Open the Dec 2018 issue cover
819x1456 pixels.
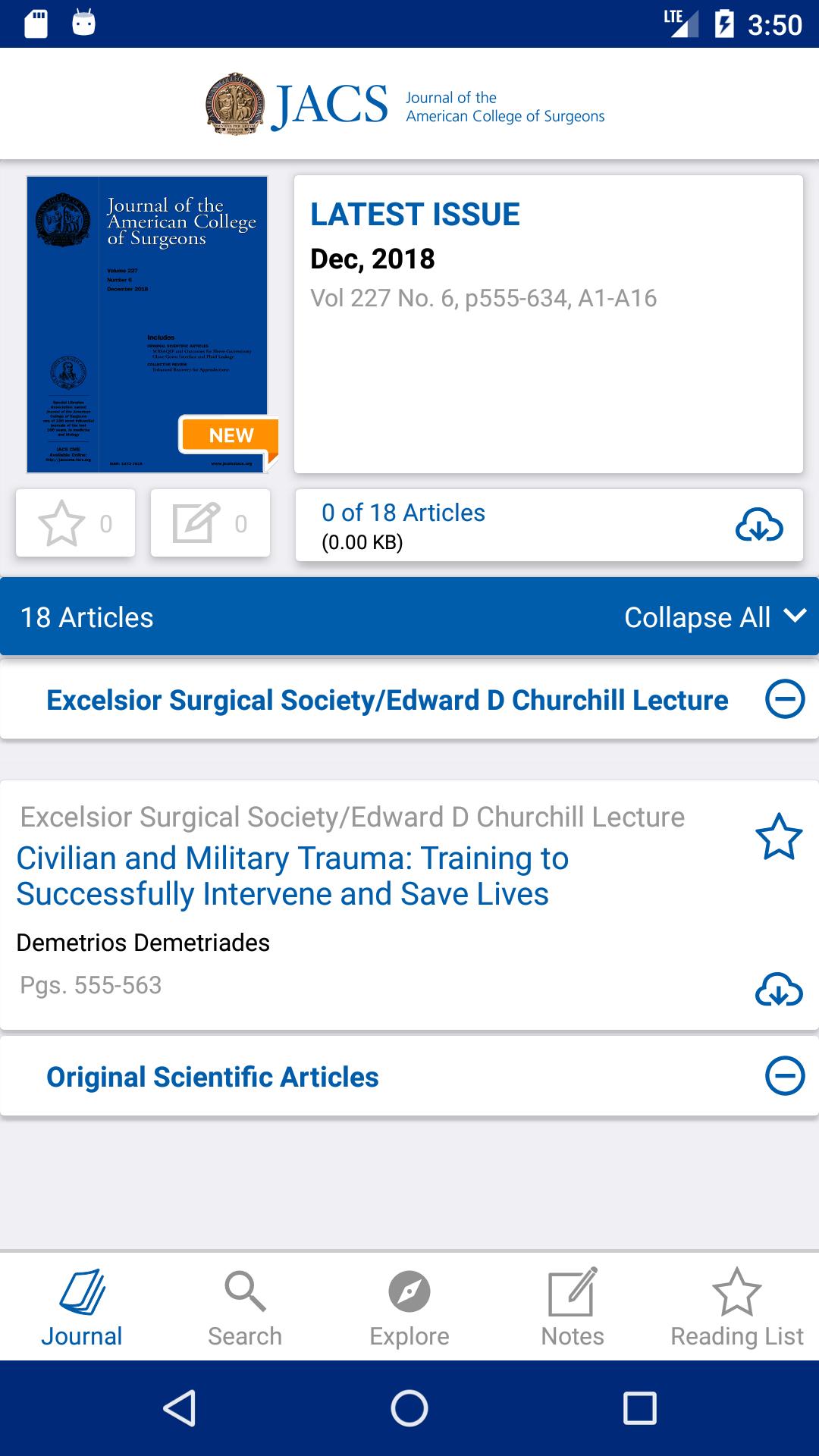(x=147, y=325)
